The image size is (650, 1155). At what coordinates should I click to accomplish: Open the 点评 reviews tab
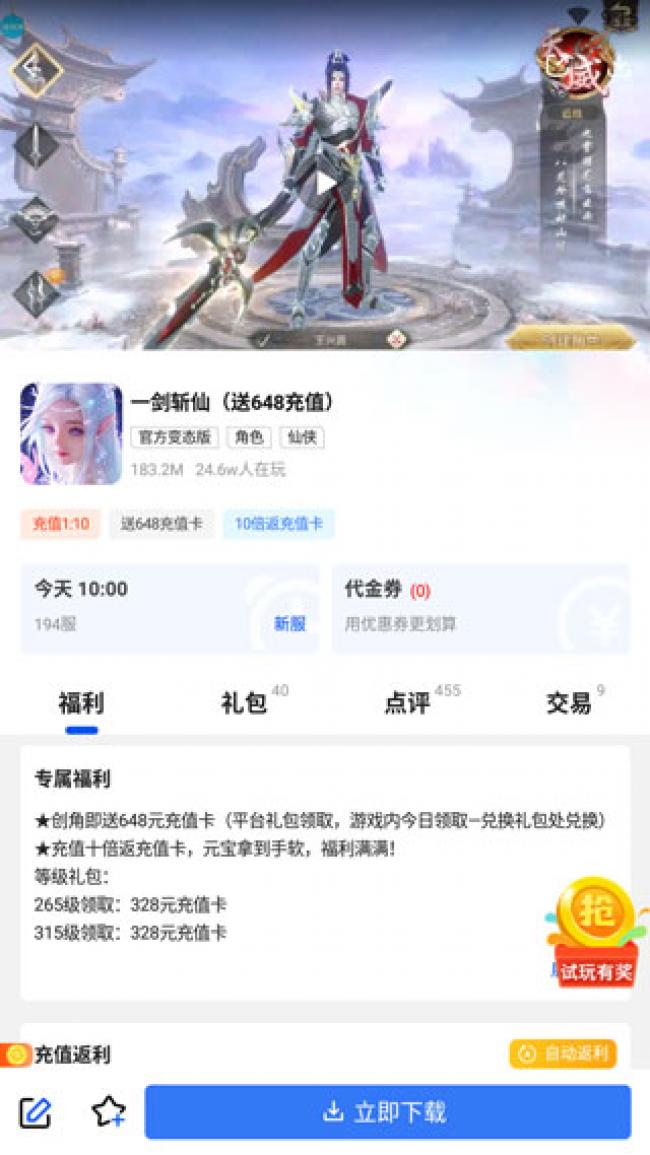[407, 703]
